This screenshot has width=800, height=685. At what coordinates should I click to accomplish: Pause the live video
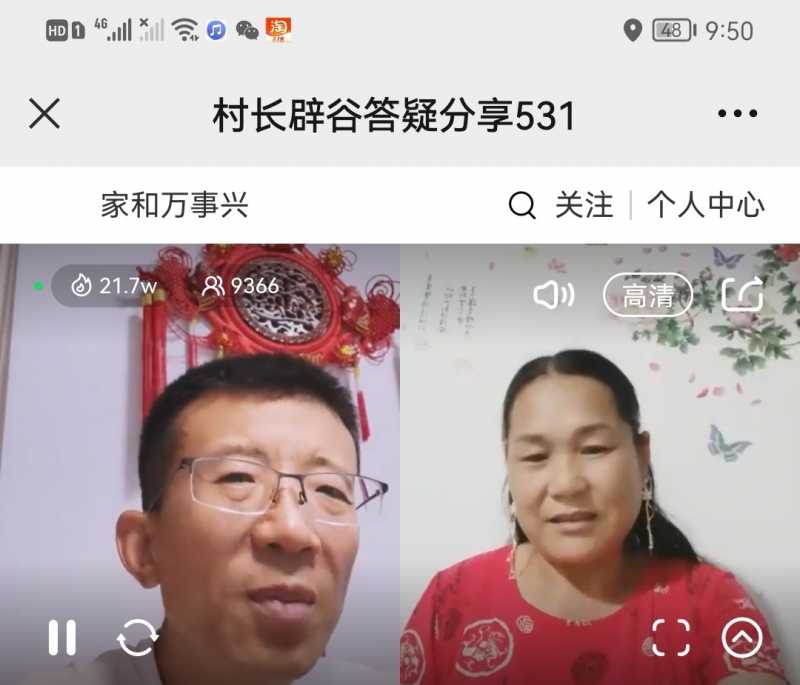(62, 637)
